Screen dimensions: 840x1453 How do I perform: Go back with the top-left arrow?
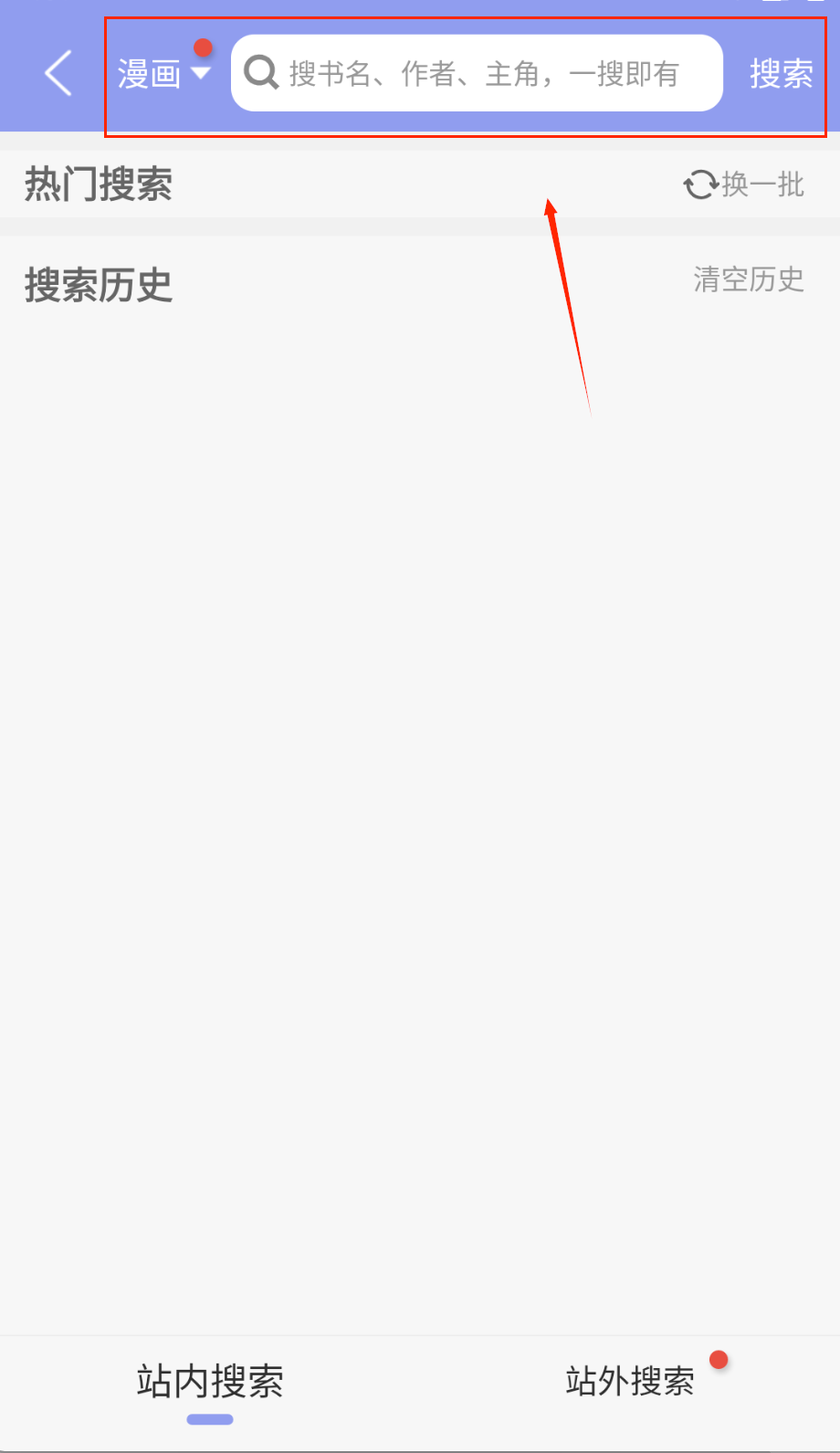(x=58, y=73)
